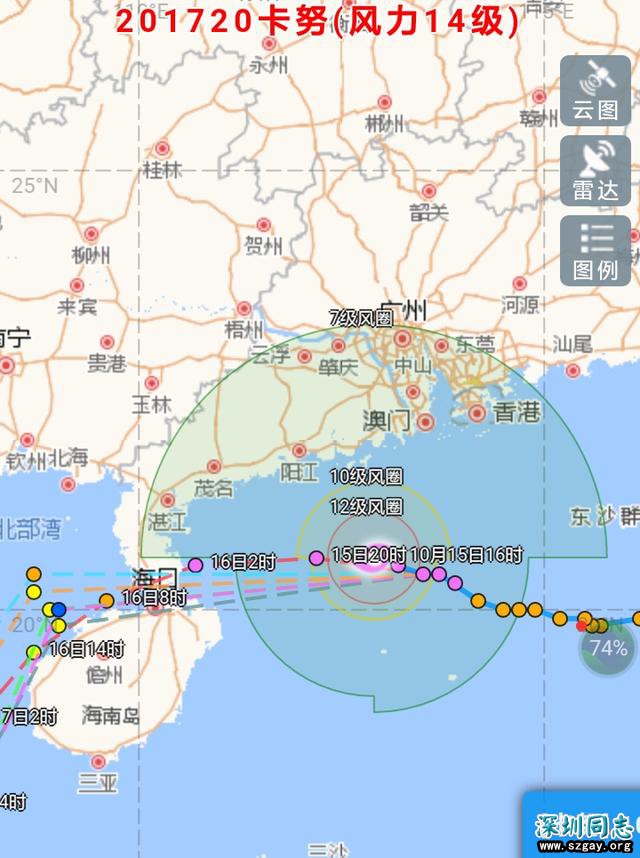Select the 16日2时 forecast track point

tap(195, 565)
